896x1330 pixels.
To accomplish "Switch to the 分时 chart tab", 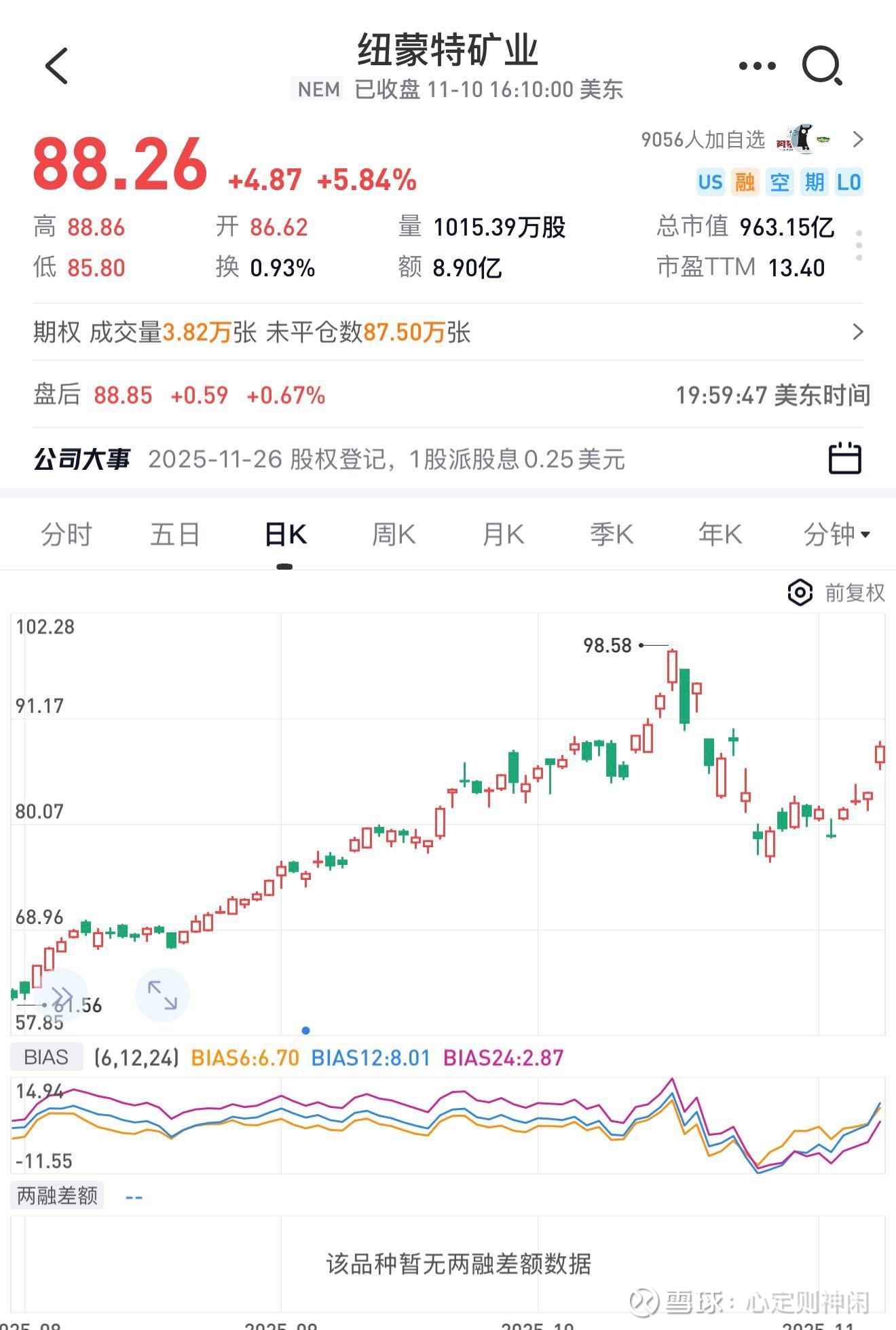I will (66, 535).
